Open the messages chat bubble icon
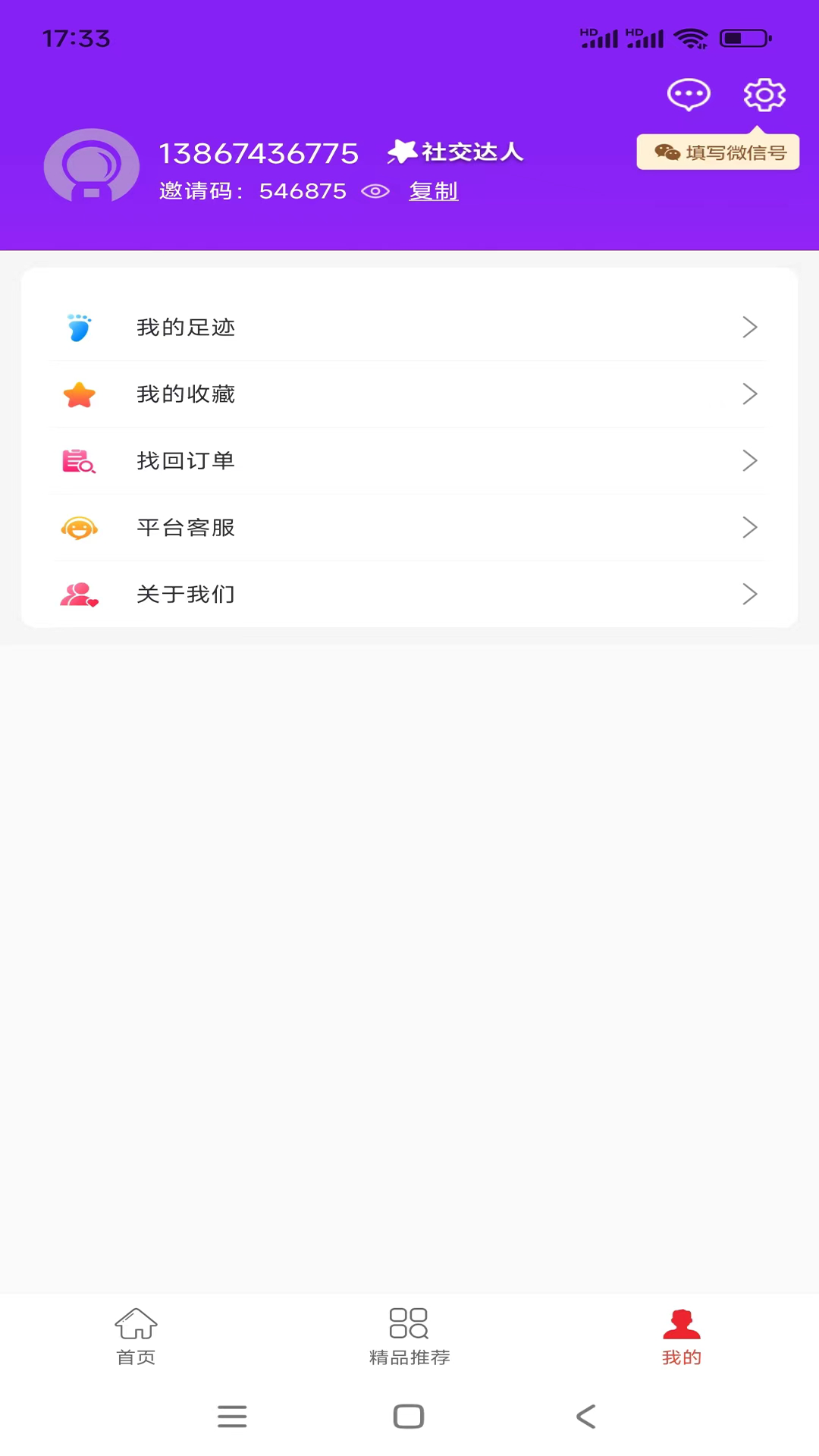Image resolution: width=819 pixels, height=1456 pixels. [689, 95]
